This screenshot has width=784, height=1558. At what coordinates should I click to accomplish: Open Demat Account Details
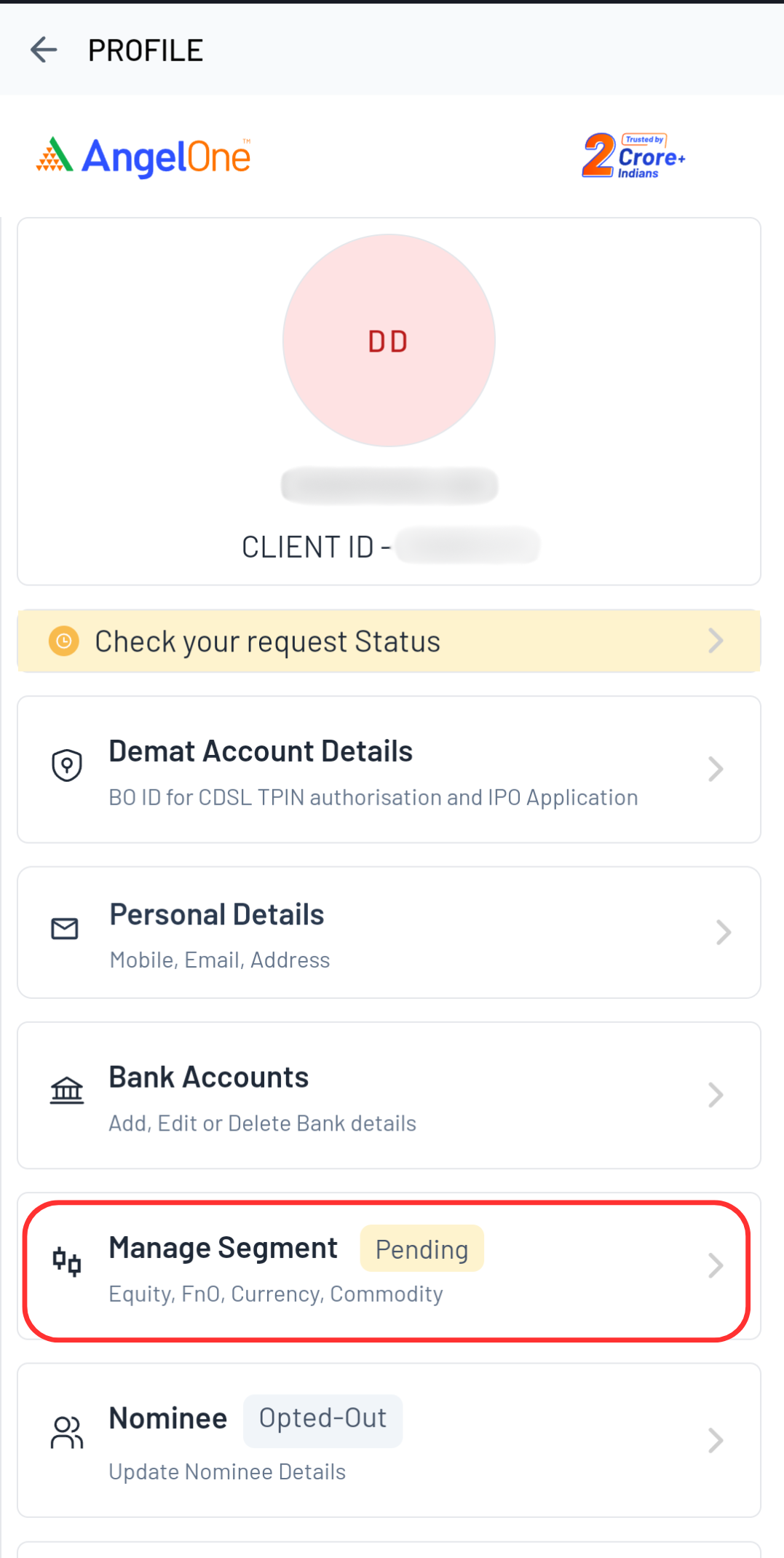pyautogui.click(x=389, y=770)
